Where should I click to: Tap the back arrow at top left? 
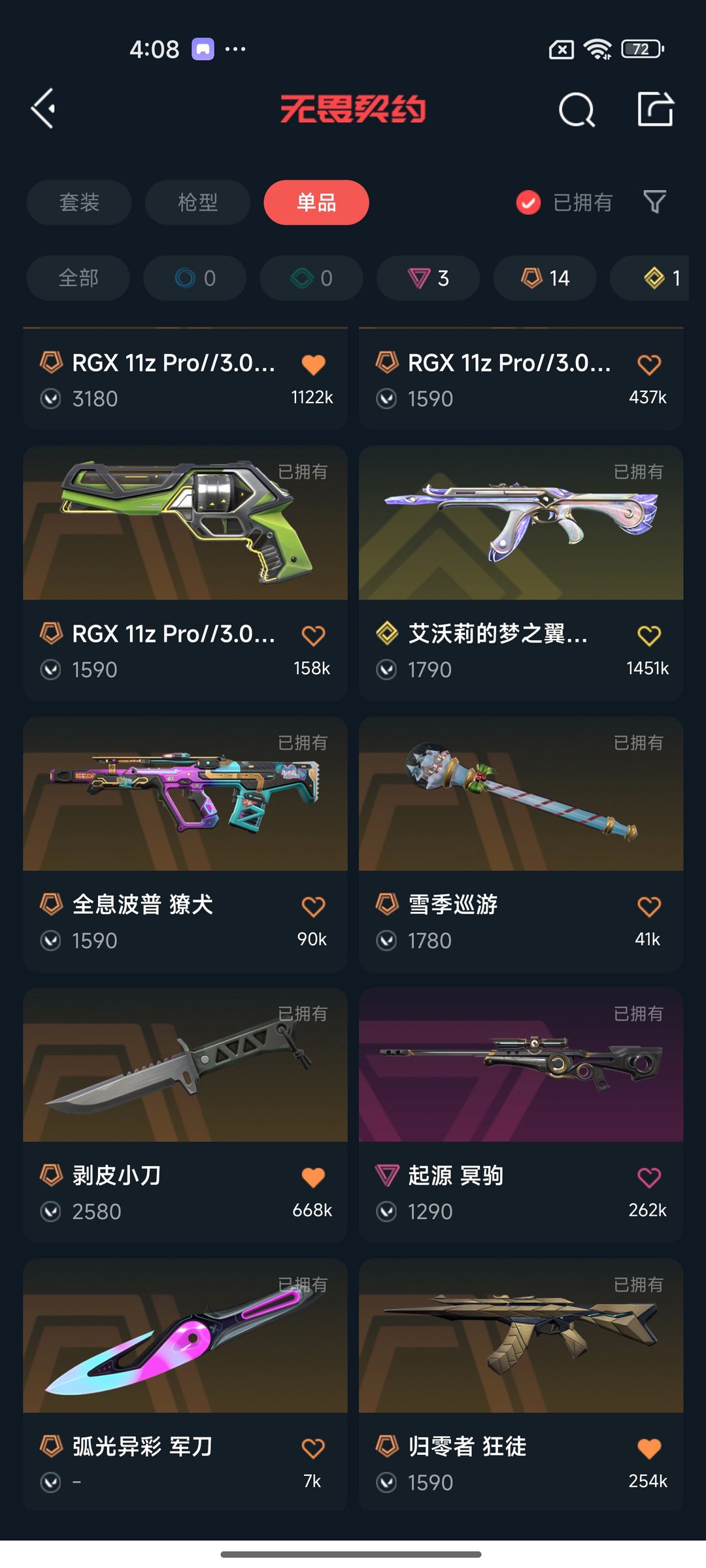coord(43,109)
